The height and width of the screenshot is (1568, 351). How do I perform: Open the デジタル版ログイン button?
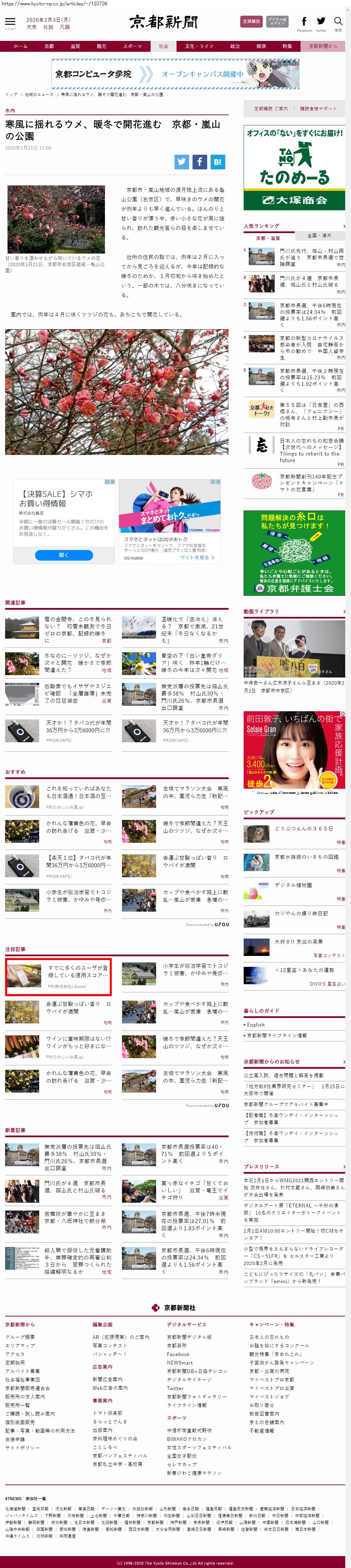pos(277,22)
